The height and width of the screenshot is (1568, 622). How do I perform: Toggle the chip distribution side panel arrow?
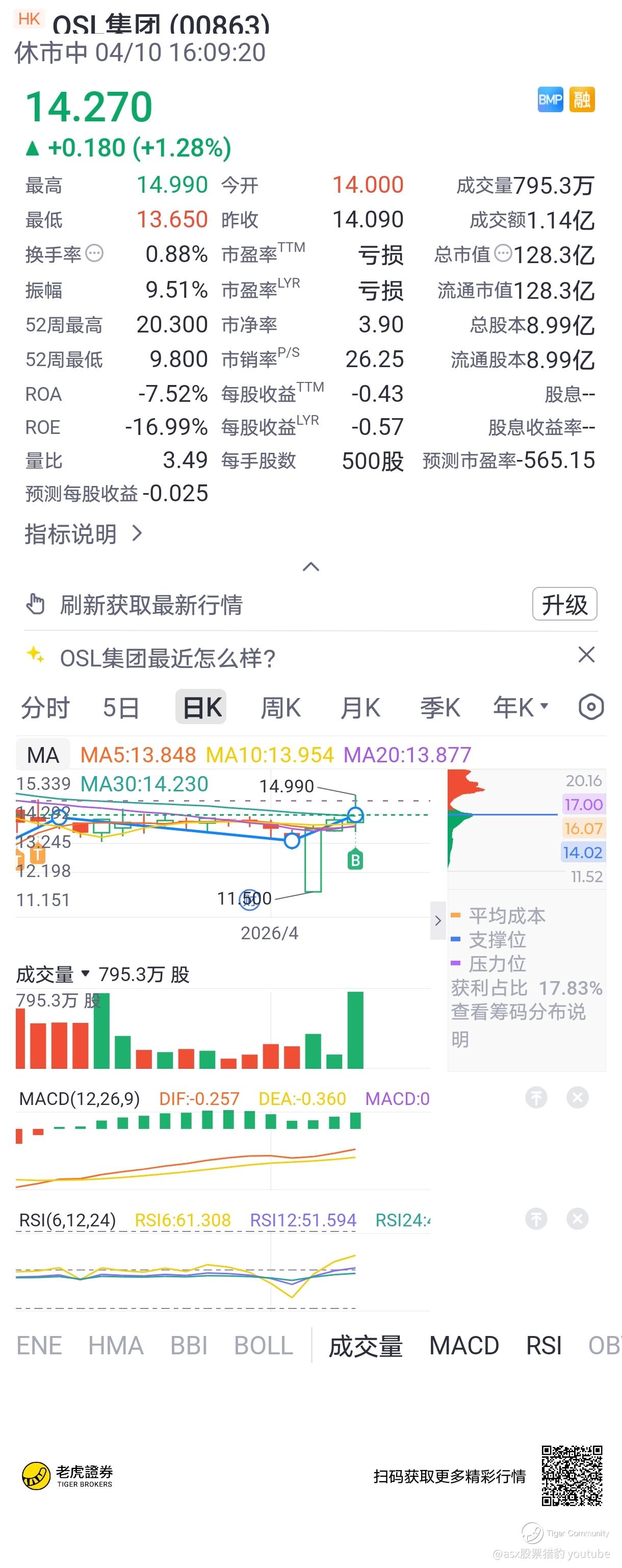pyautogui.click(x=437, y=920)
